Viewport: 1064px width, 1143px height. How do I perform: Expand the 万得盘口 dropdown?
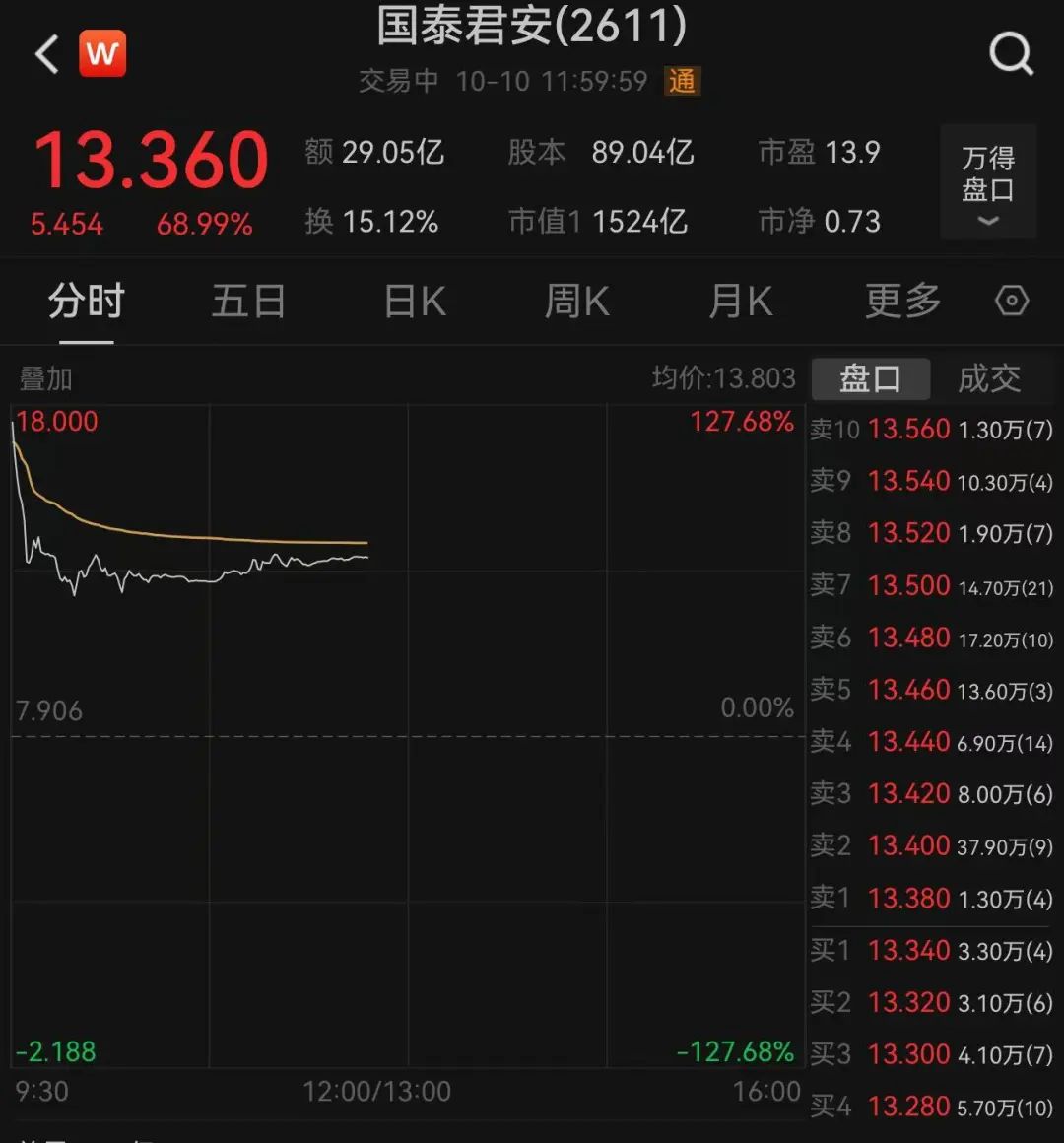tap(987, 182)
